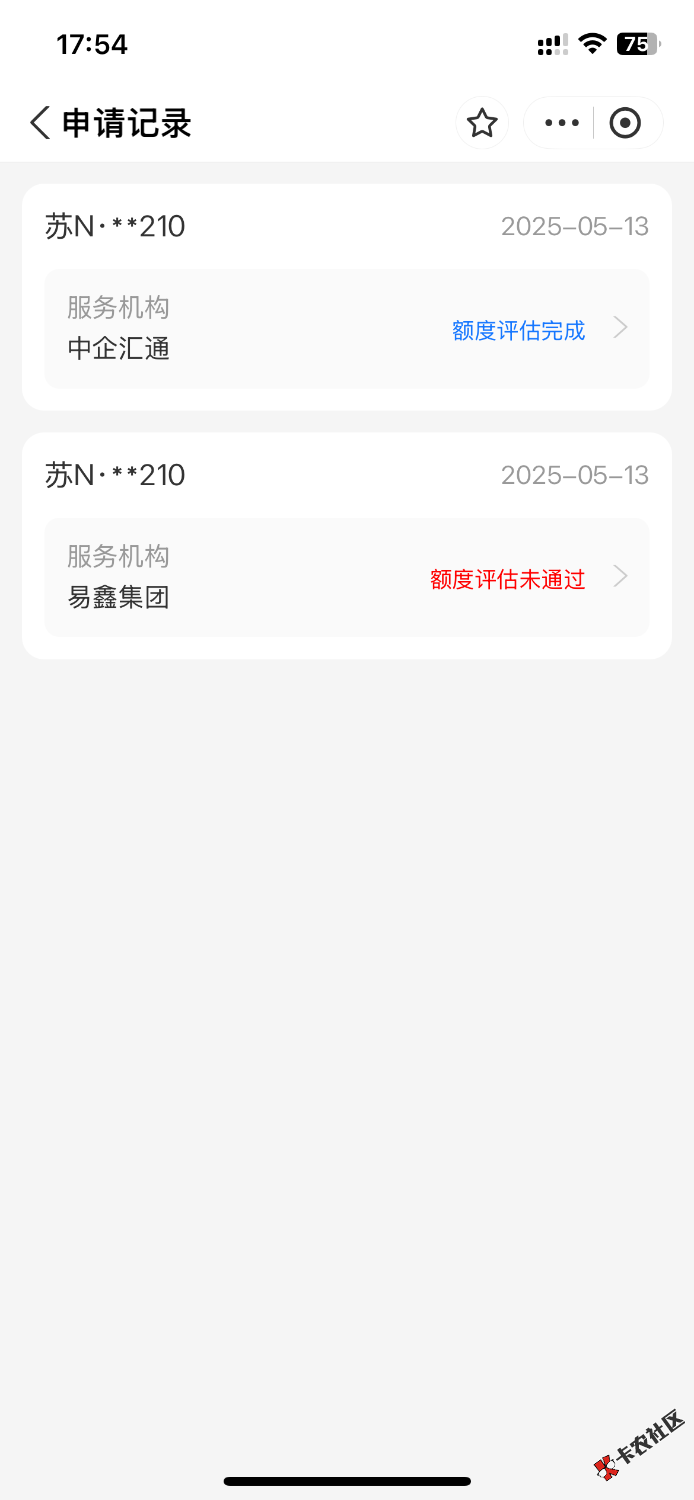The image size is (694, 1500).
Task: Open the 中企汇通 application record
Action: tap(346, 328)
